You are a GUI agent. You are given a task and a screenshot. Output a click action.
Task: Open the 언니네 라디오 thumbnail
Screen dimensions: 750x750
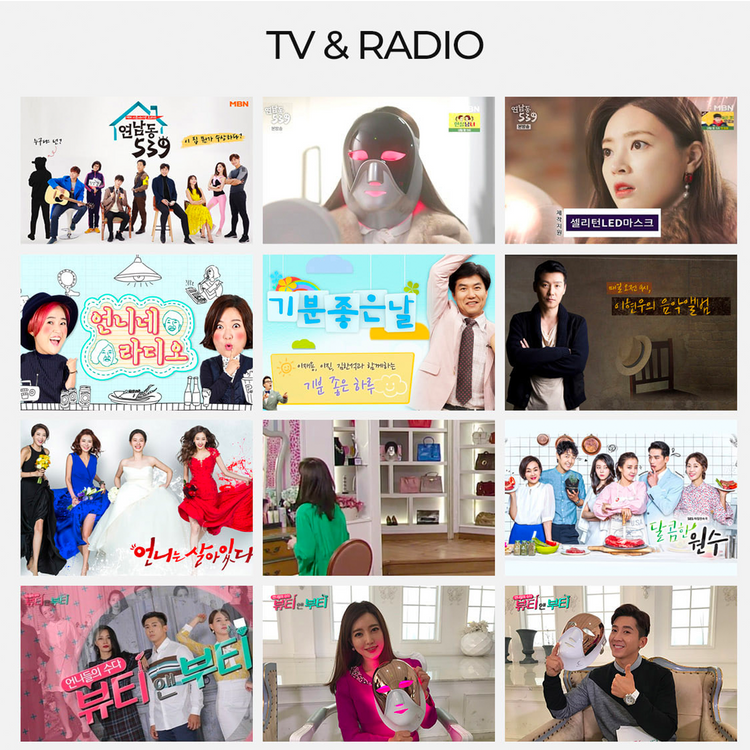136,332
